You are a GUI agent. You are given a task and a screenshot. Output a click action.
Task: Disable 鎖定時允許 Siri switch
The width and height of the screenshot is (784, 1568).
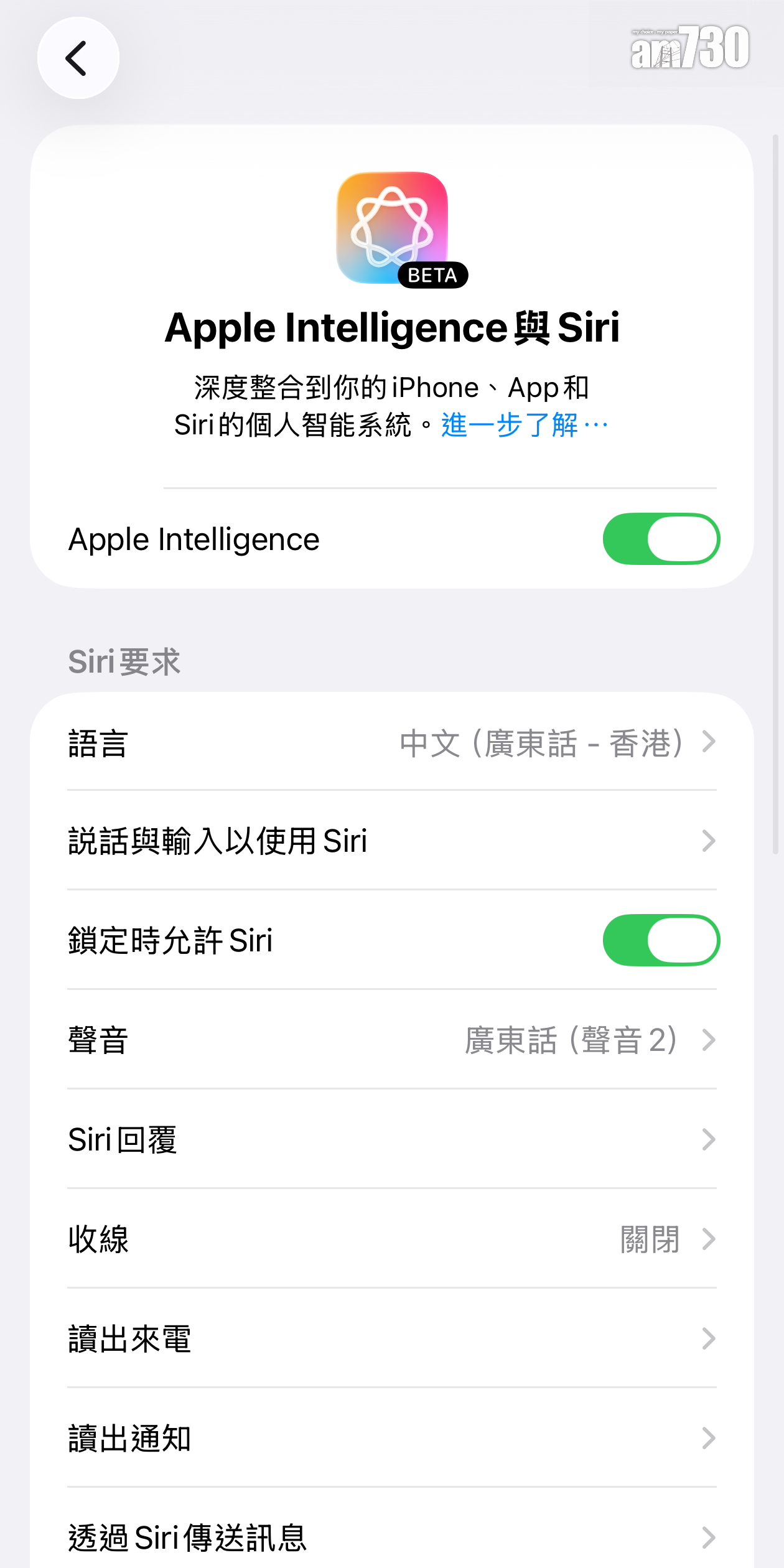point(661,940)
